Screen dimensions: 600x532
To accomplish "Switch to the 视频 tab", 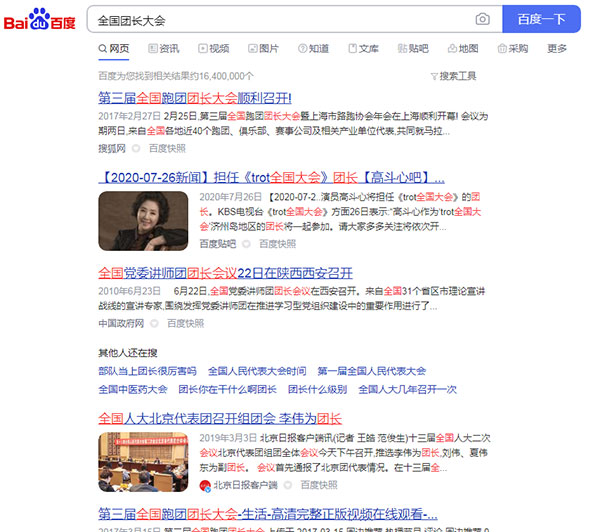I will pyautogui.click(x=213, y=48).
